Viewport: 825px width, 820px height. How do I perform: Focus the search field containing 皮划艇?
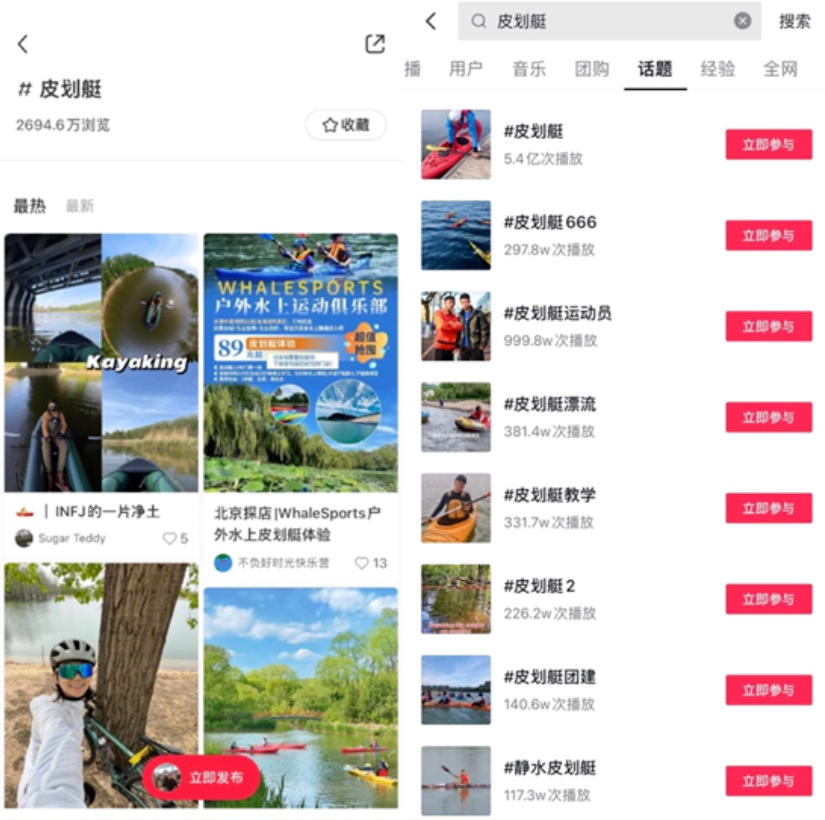600,21
